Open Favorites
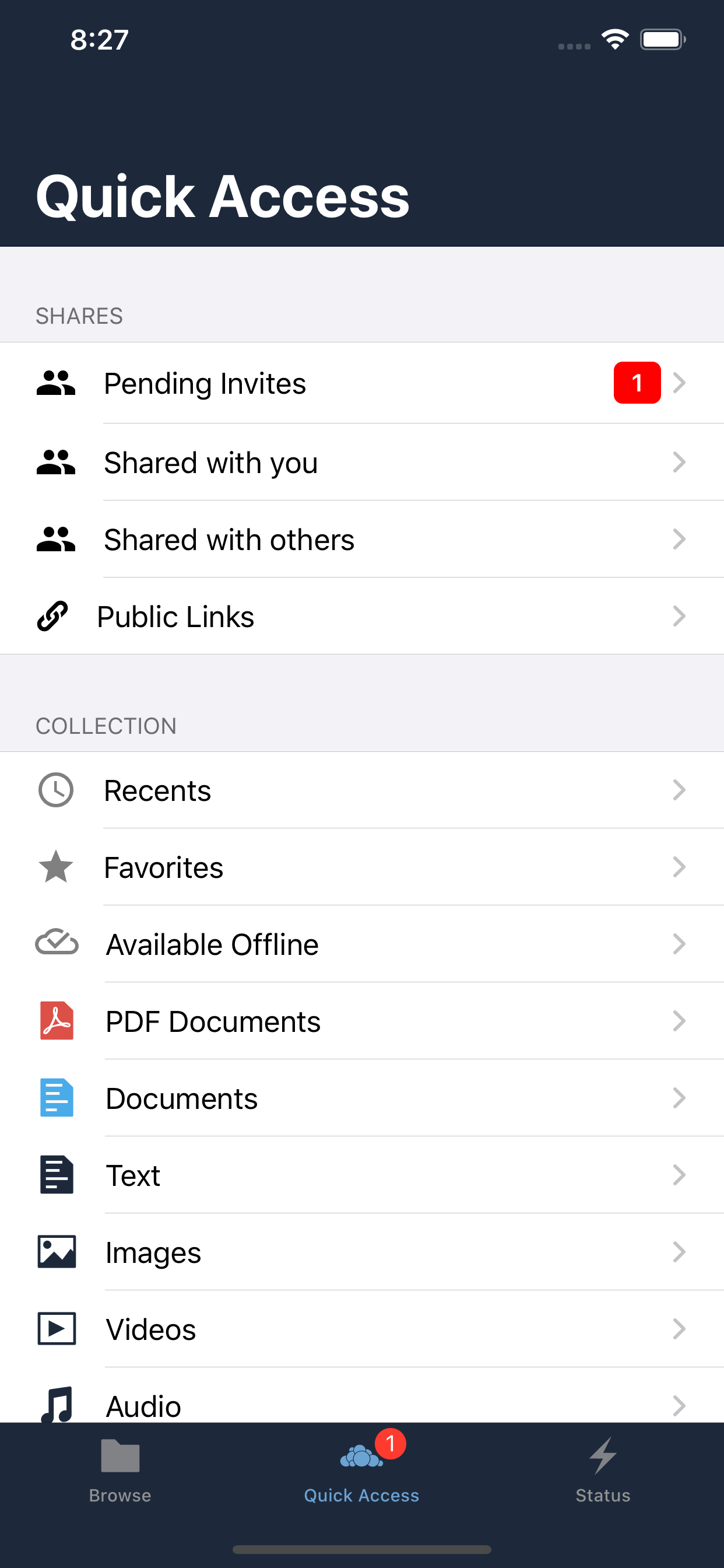724x1568 pixels. click(x=361, y=867)
